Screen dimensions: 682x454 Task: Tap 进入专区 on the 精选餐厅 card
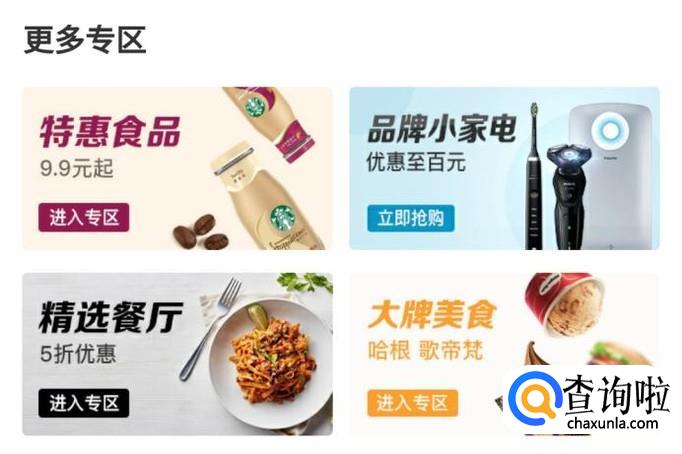[84, 403]
